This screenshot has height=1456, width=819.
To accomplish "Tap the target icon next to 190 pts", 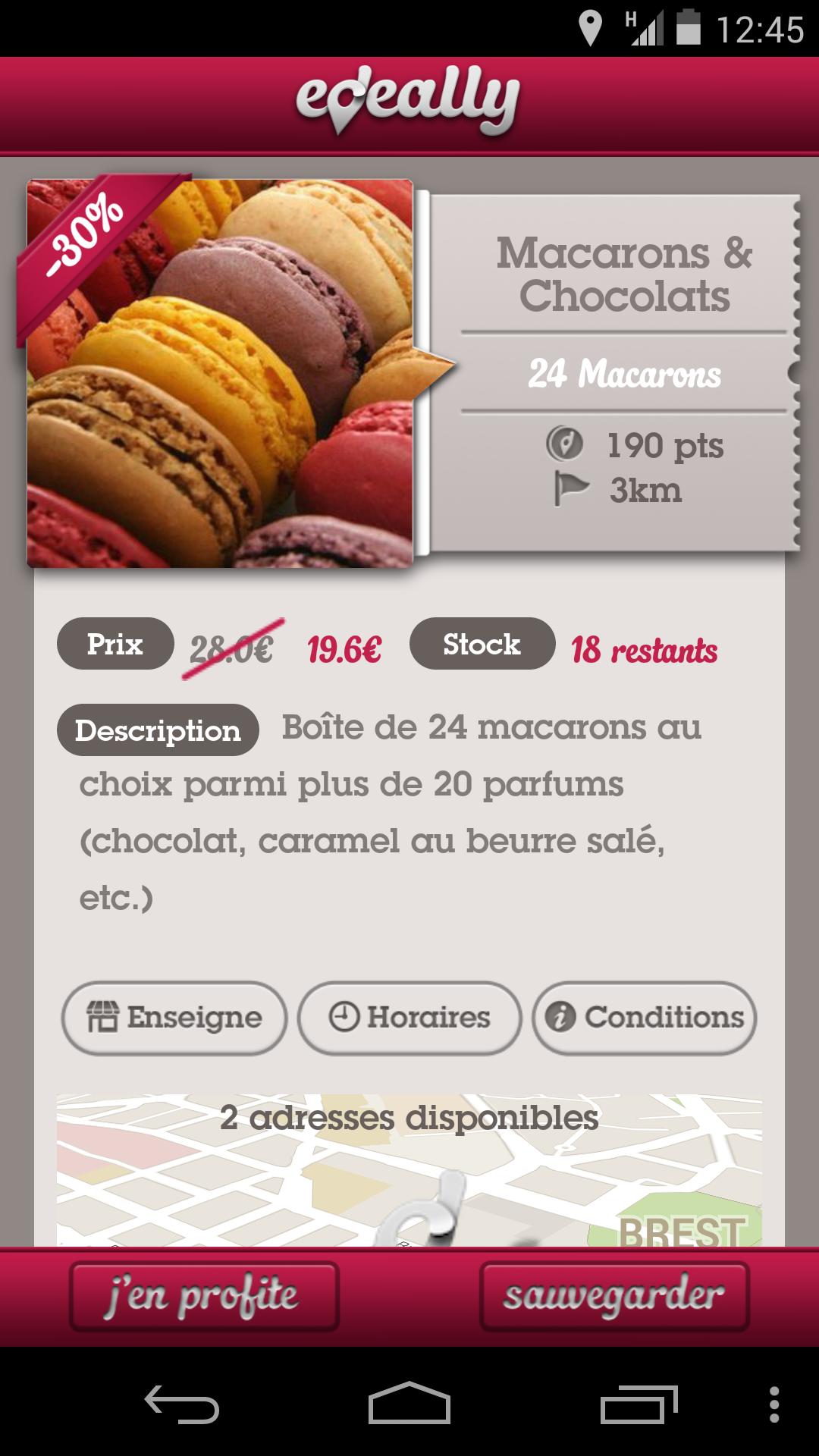I will [566, 446].
